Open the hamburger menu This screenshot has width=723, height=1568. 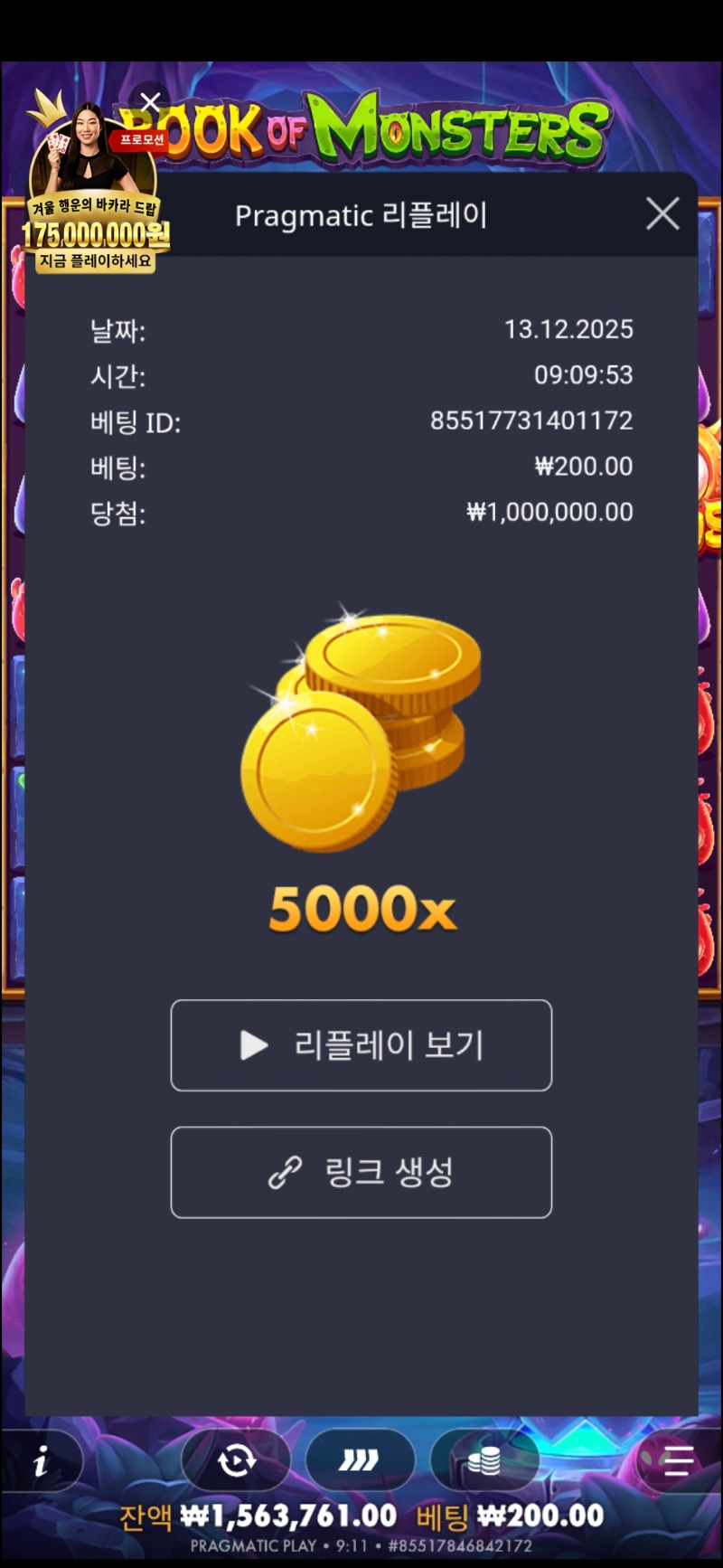[678, 1460]
